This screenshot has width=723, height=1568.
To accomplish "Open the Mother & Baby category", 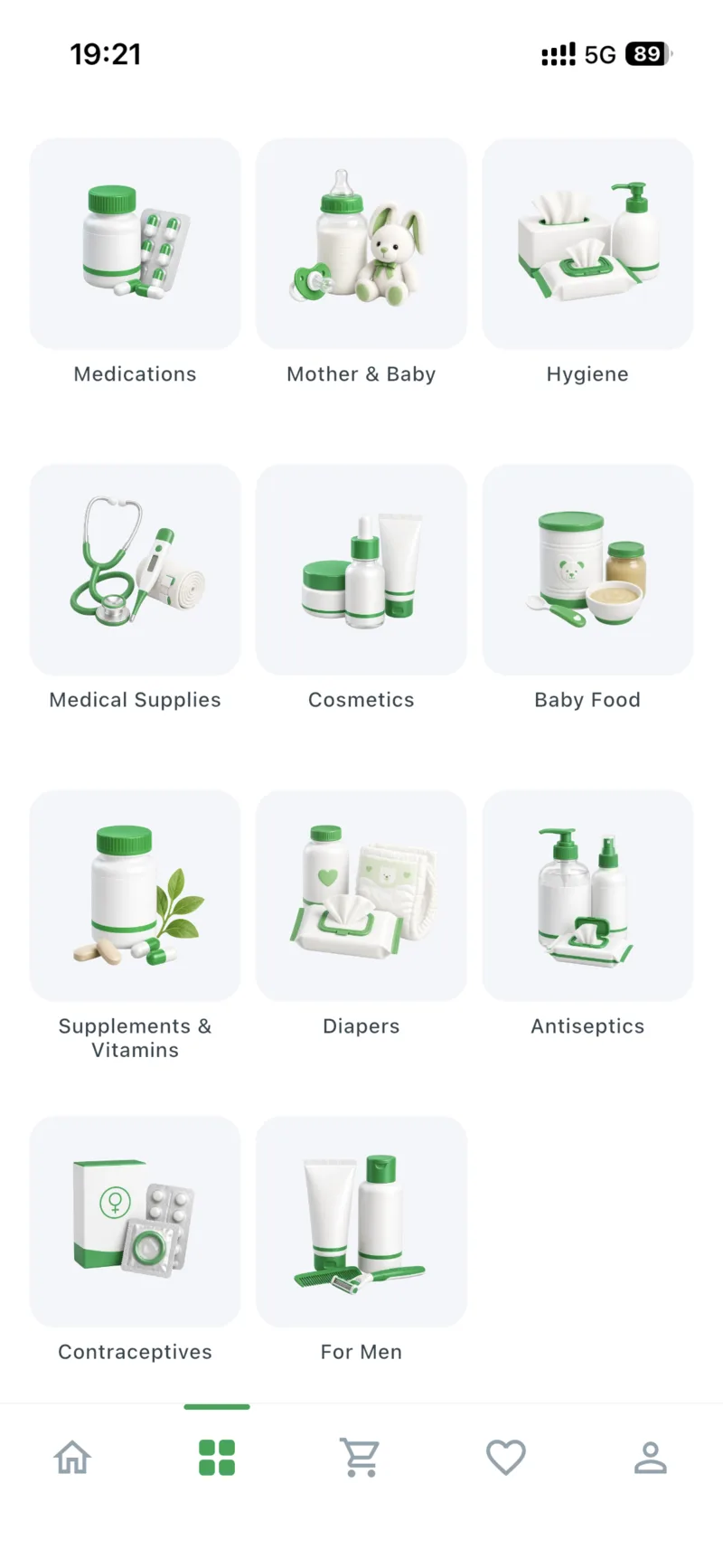I will point(361,244).
